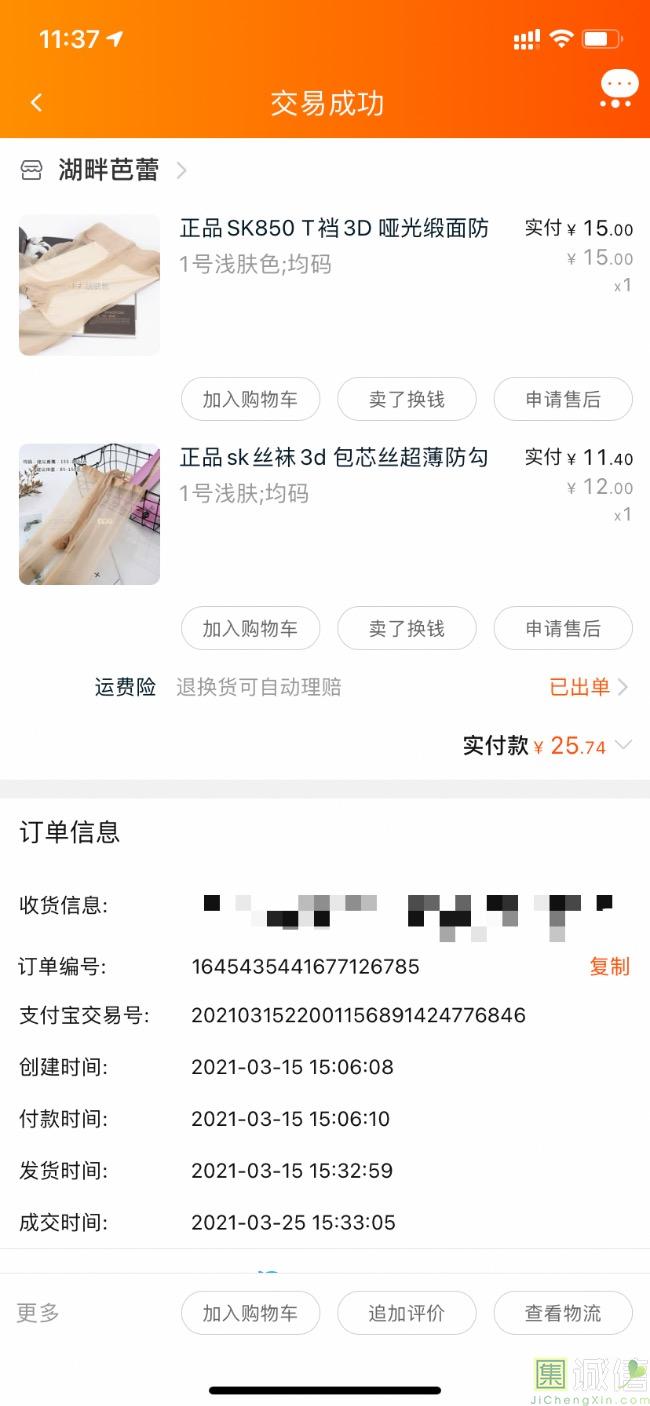The width and height of the screenshot is (650, 1406).
Task: Tap 申请售后 under the sk丝袜3d item
Action: pyautogui.click(x=563, y=628)
